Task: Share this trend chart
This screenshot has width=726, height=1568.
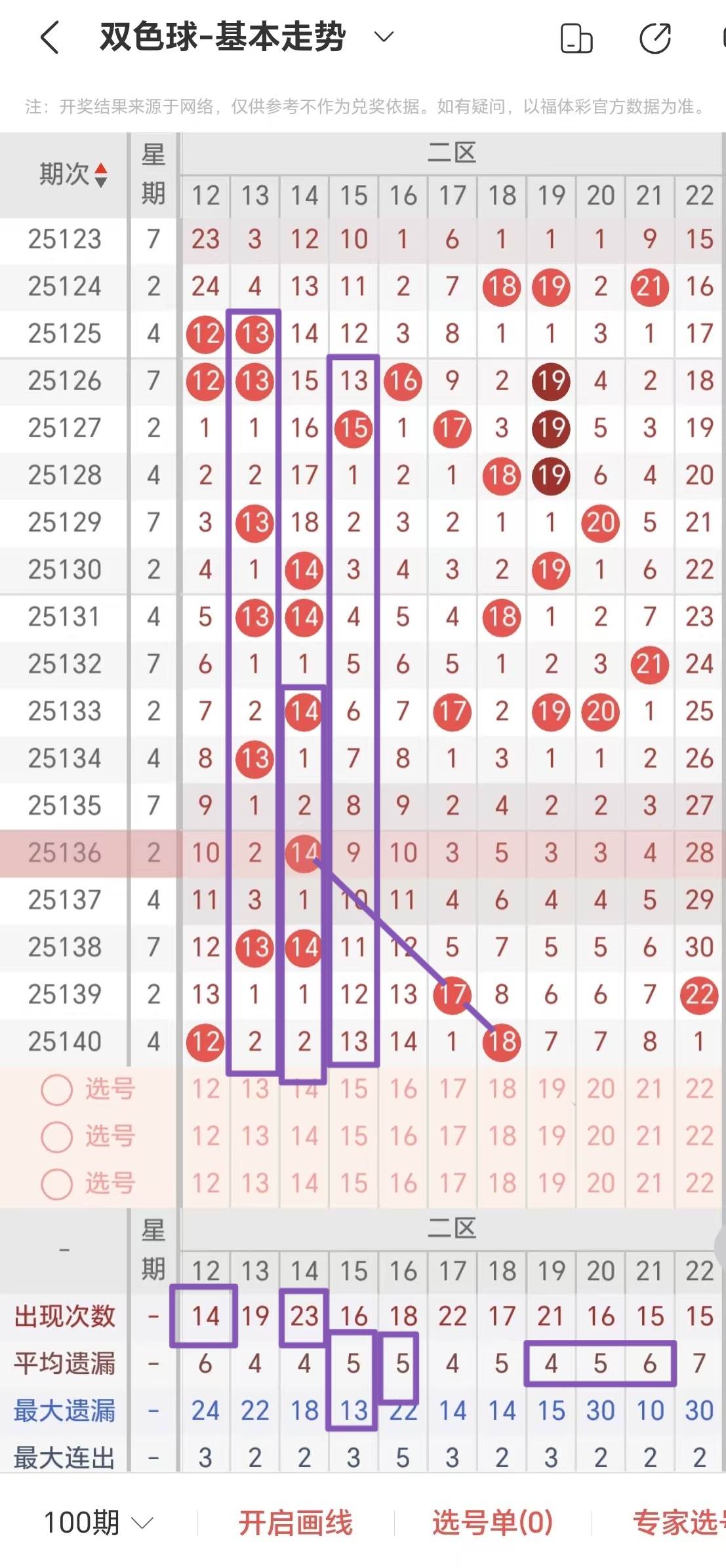Action: [655, 38]
